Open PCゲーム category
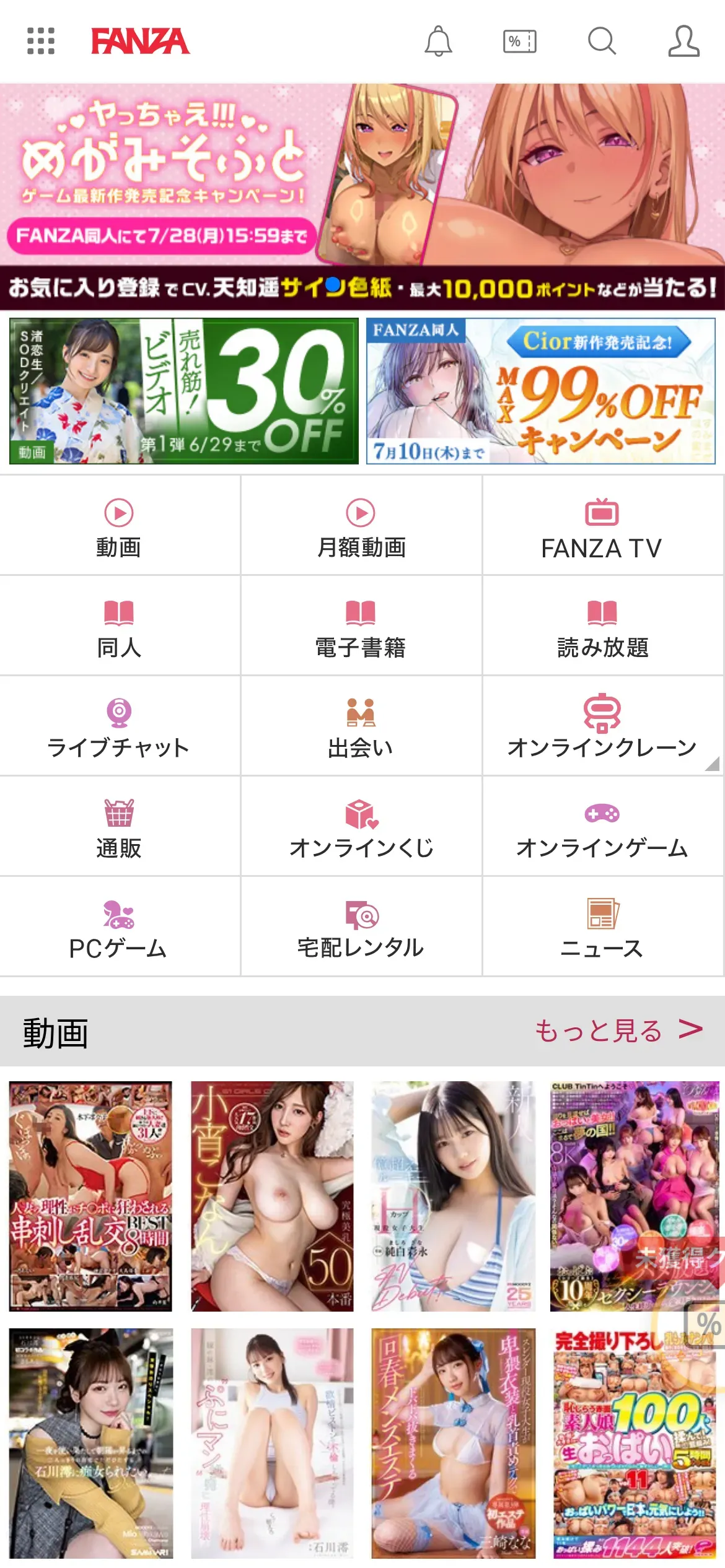The height and width of the screenshot is (1568, 725). [119, 928]
